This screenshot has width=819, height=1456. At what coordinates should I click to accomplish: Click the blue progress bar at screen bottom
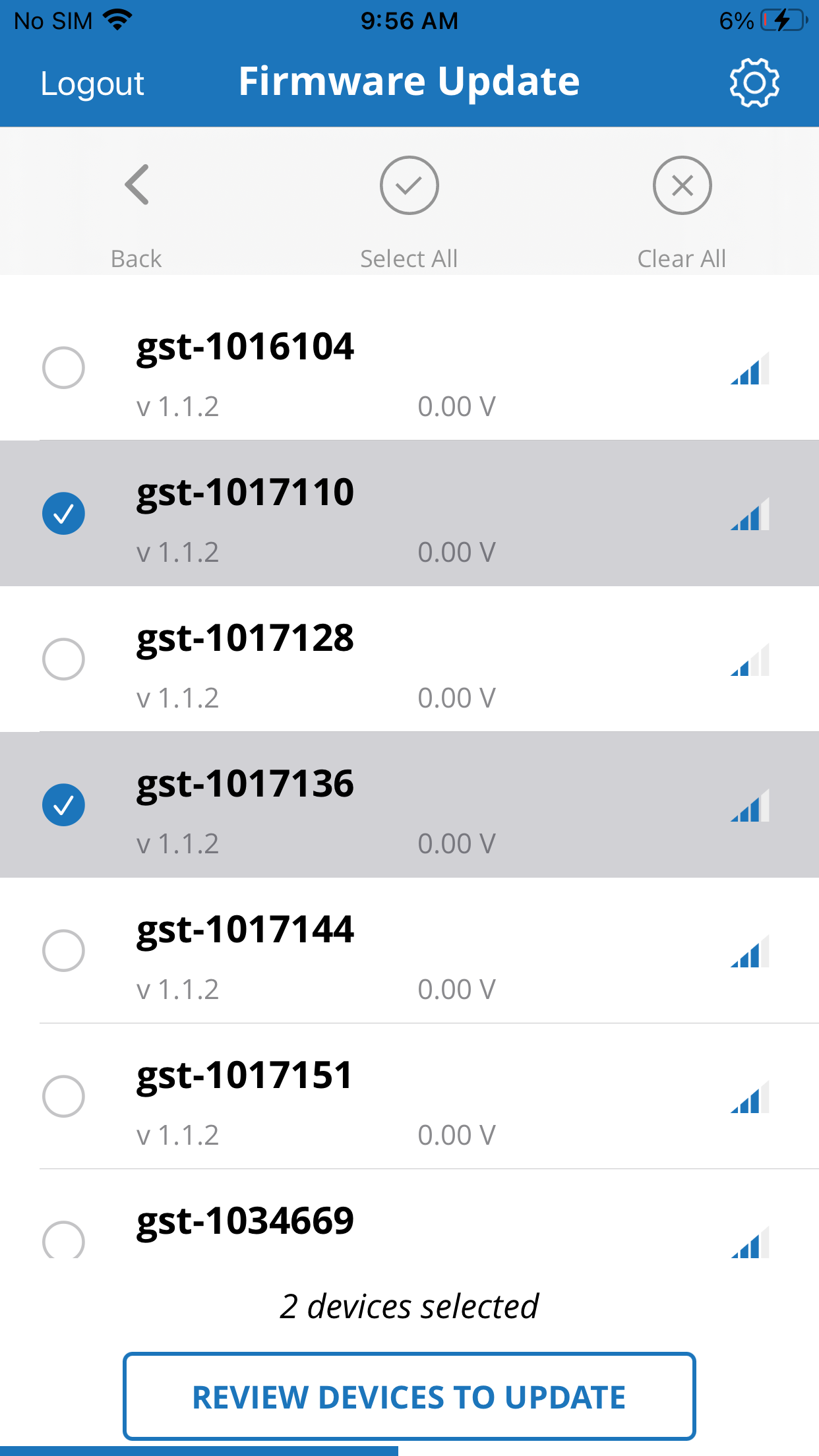(198, 1451)
